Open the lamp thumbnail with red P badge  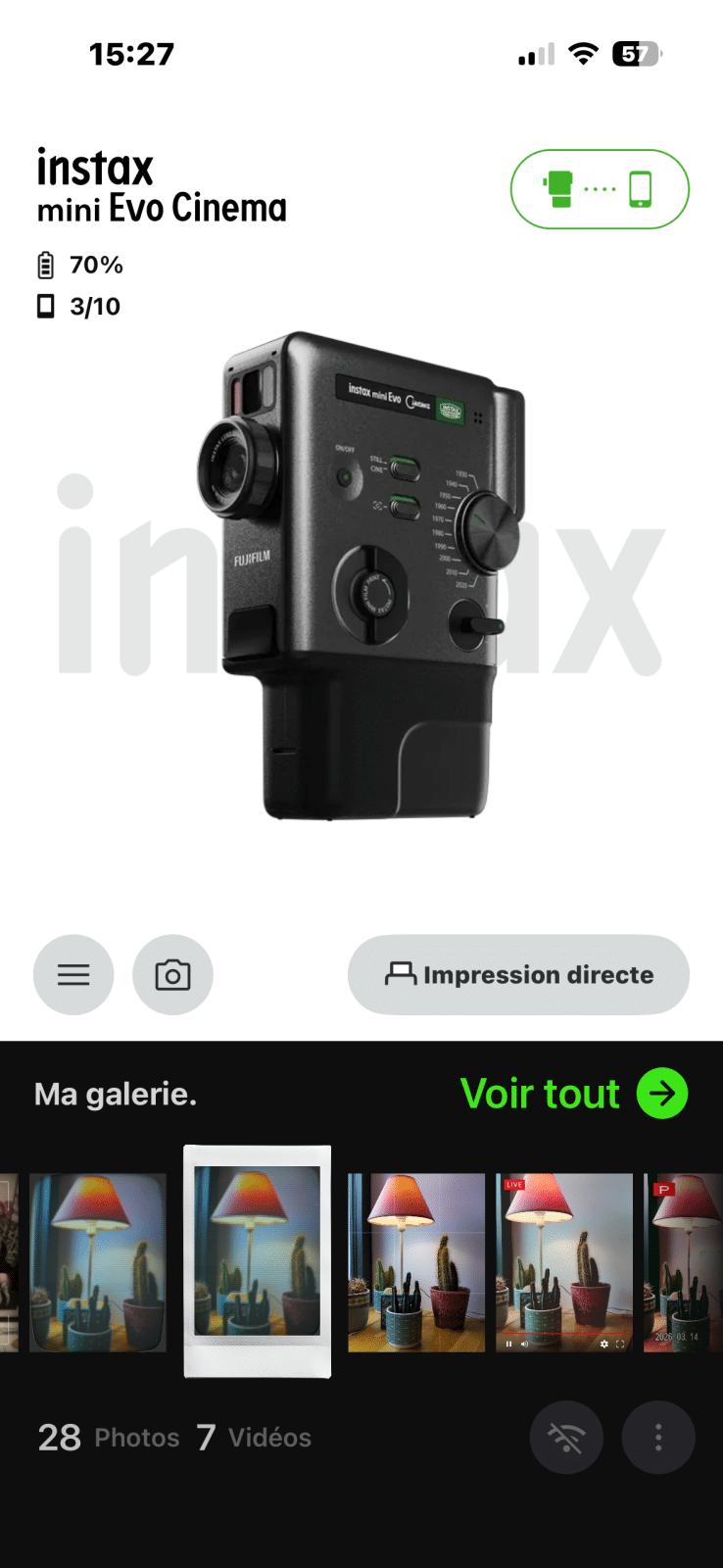point(683,1262)
